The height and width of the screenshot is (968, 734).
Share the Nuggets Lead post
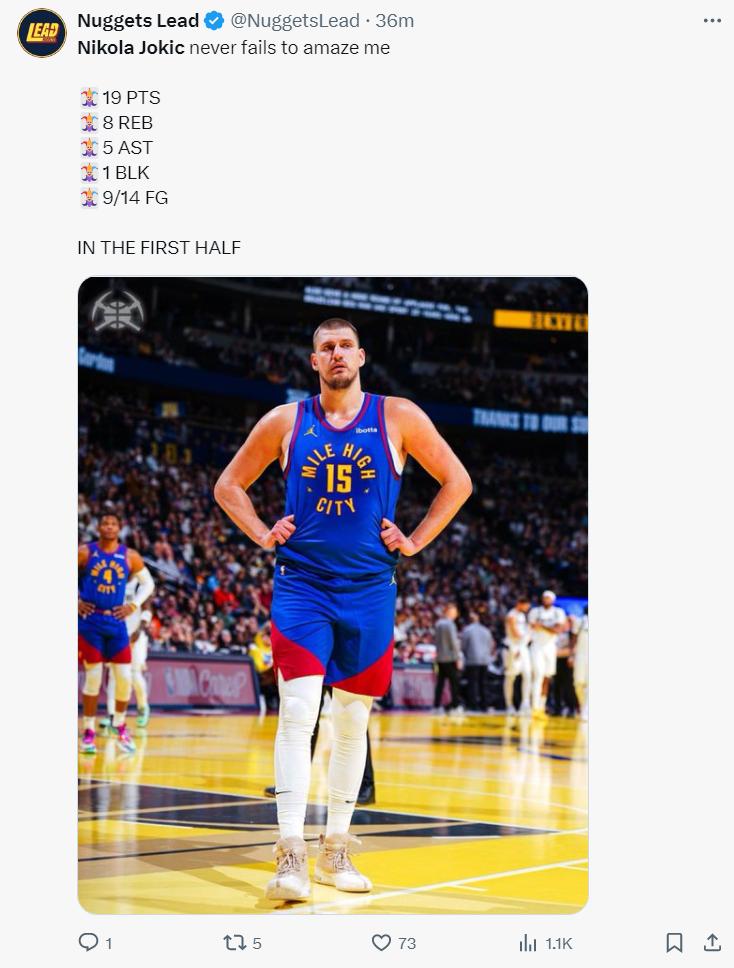712,942
